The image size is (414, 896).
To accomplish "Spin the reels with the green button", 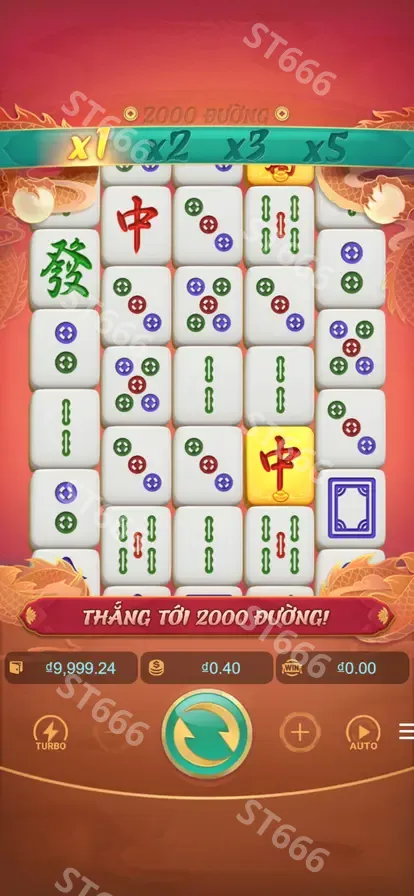I will pos(207,733).
